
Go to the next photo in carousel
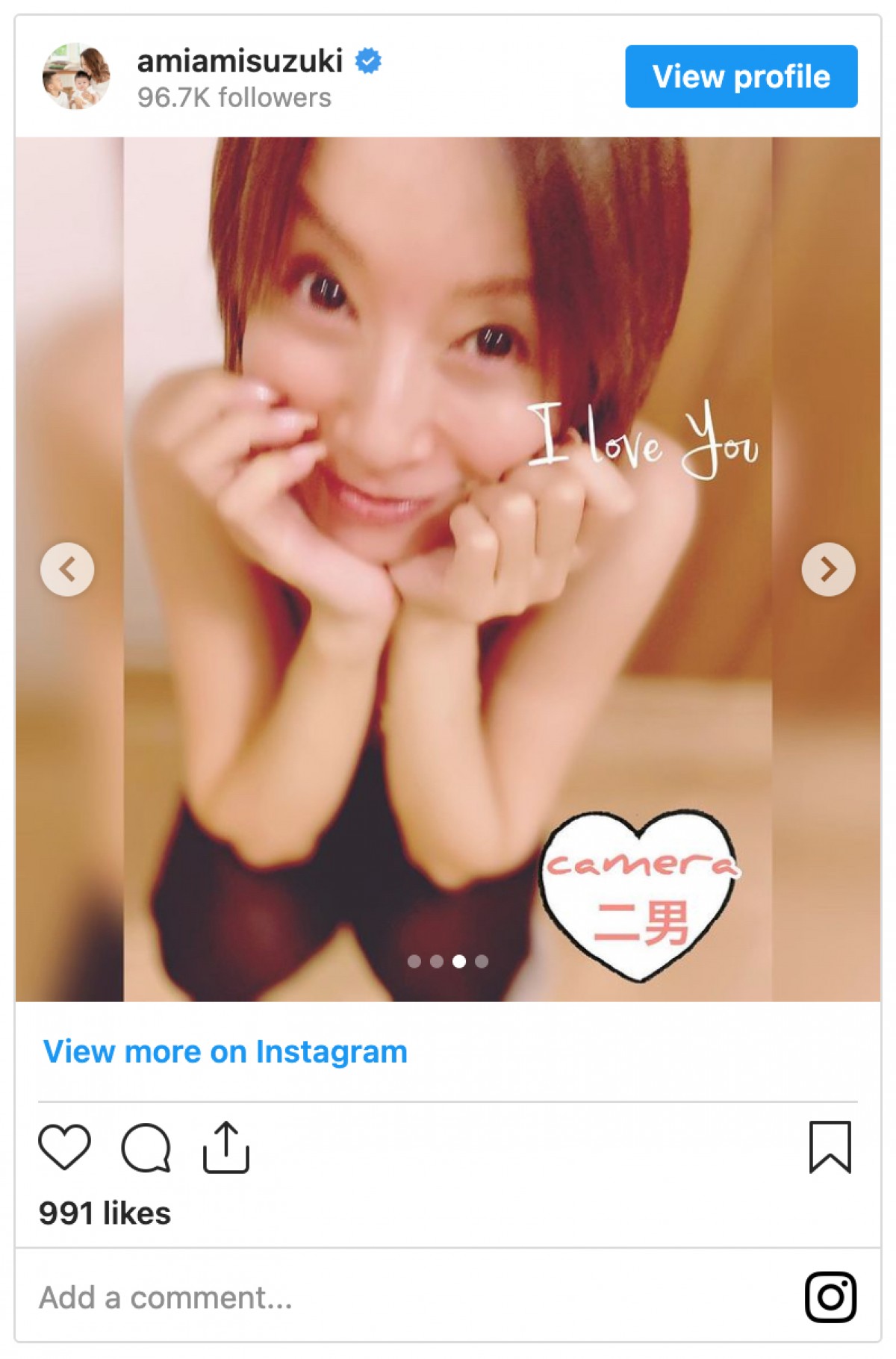click(x=828, y=569)
